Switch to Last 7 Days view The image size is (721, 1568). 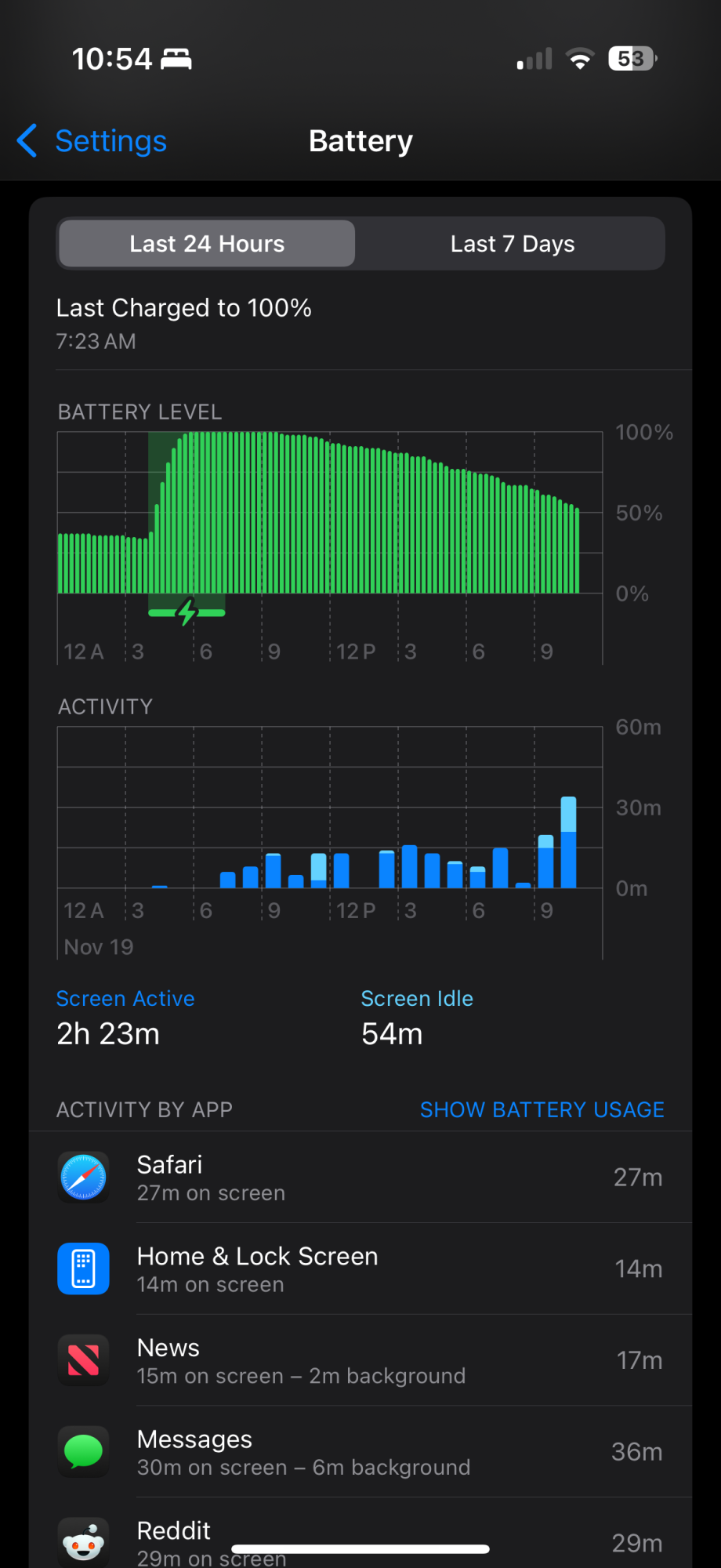[x=513, y=244]
